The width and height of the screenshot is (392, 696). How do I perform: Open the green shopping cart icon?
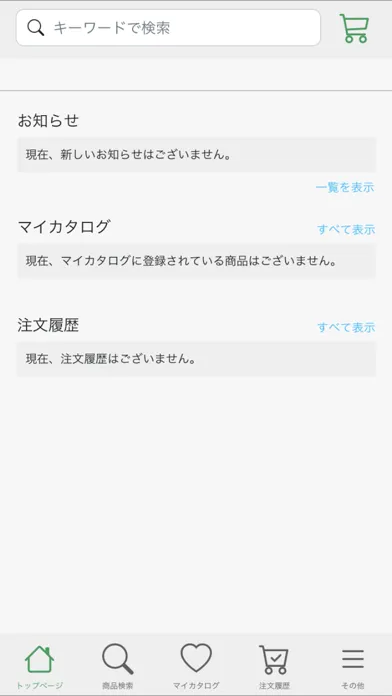pos(354,28)
